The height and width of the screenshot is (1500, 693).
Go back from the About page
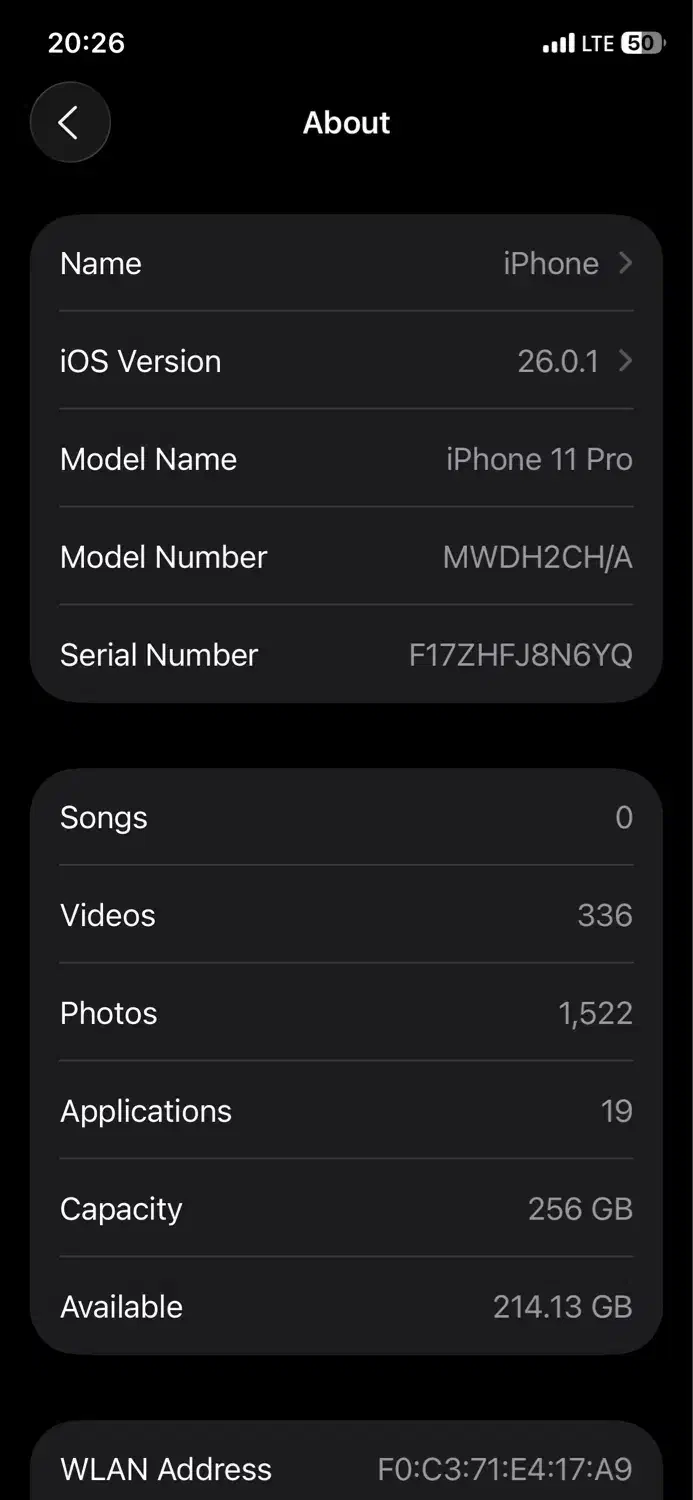click(69, 123)
